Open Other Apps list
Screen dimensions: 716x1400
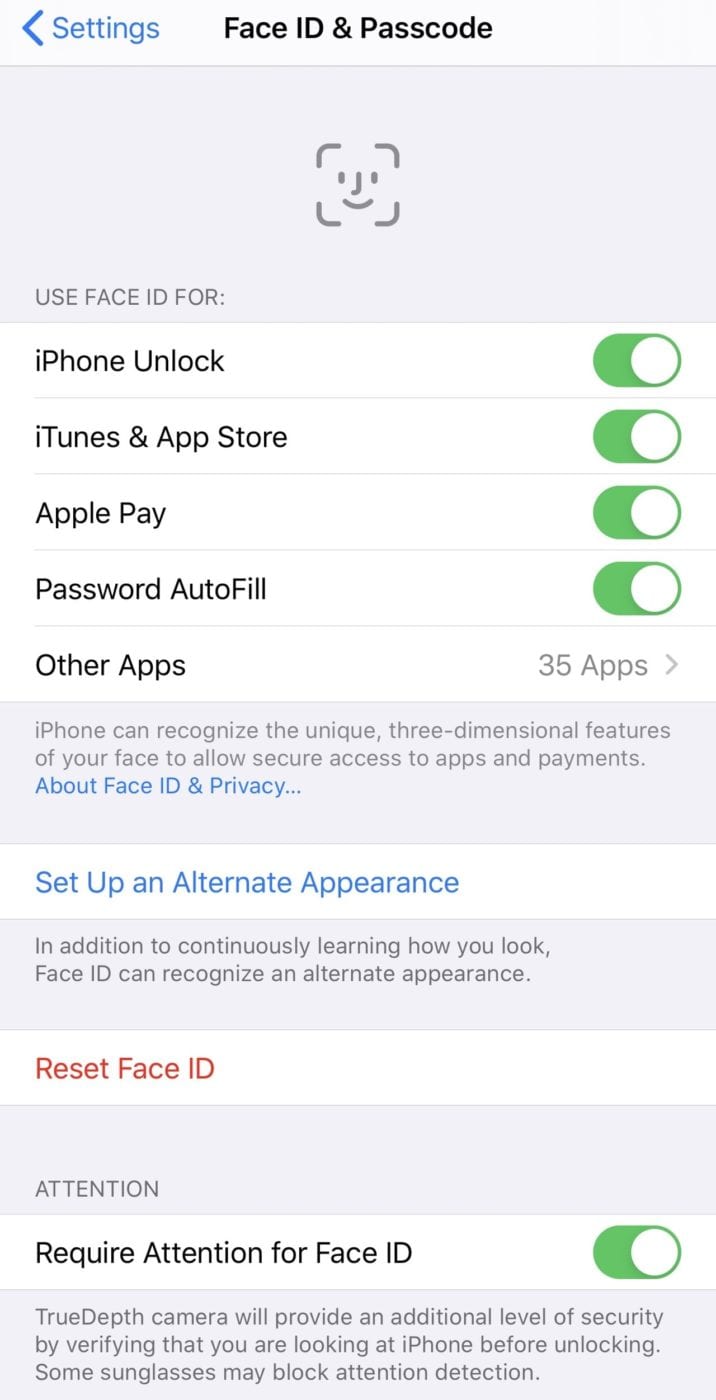pos(357,665)
